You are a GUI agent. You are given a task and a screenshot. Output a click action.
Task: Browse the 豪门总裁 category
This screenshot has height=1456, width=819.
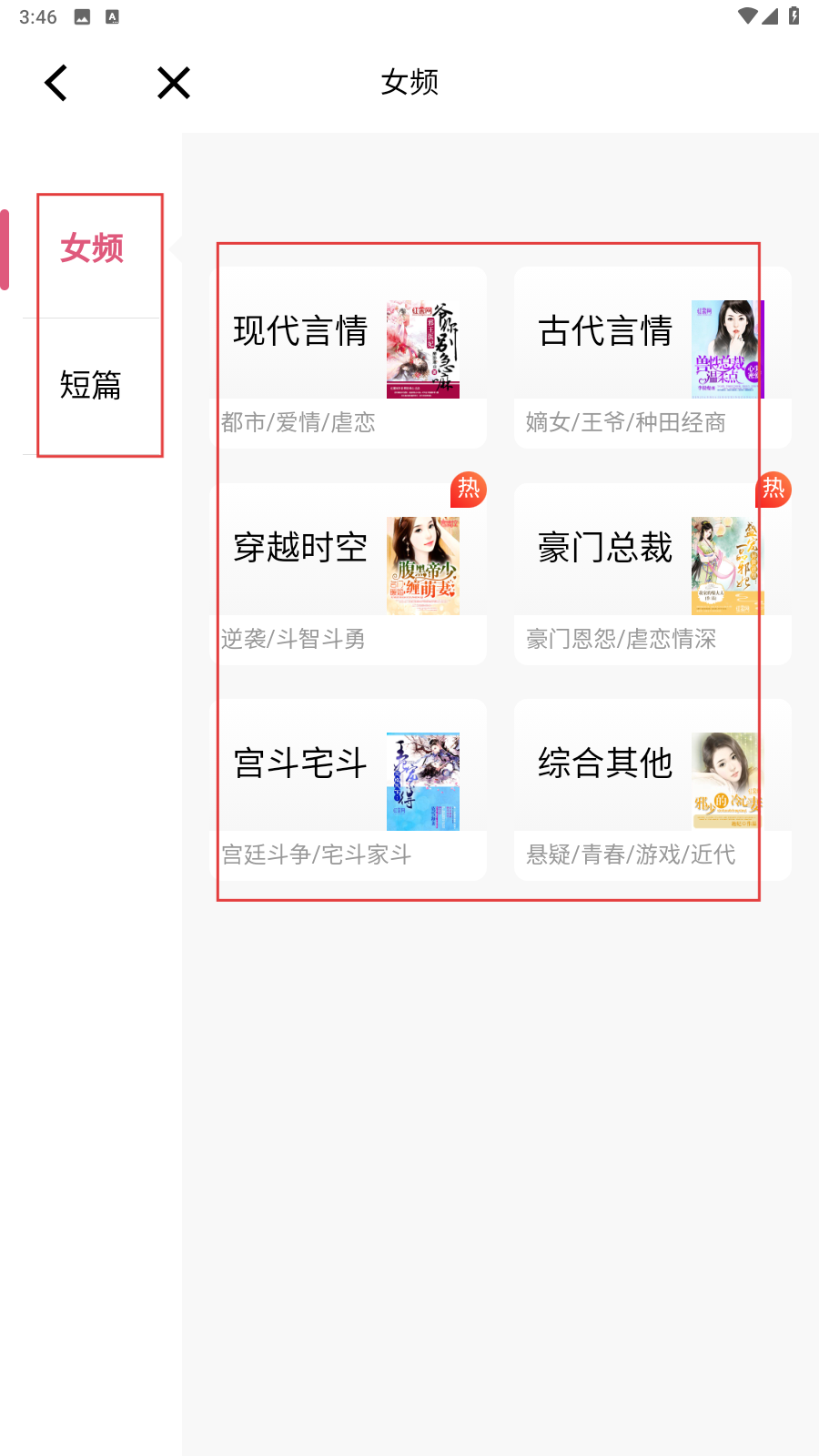(x=652, y=573)
